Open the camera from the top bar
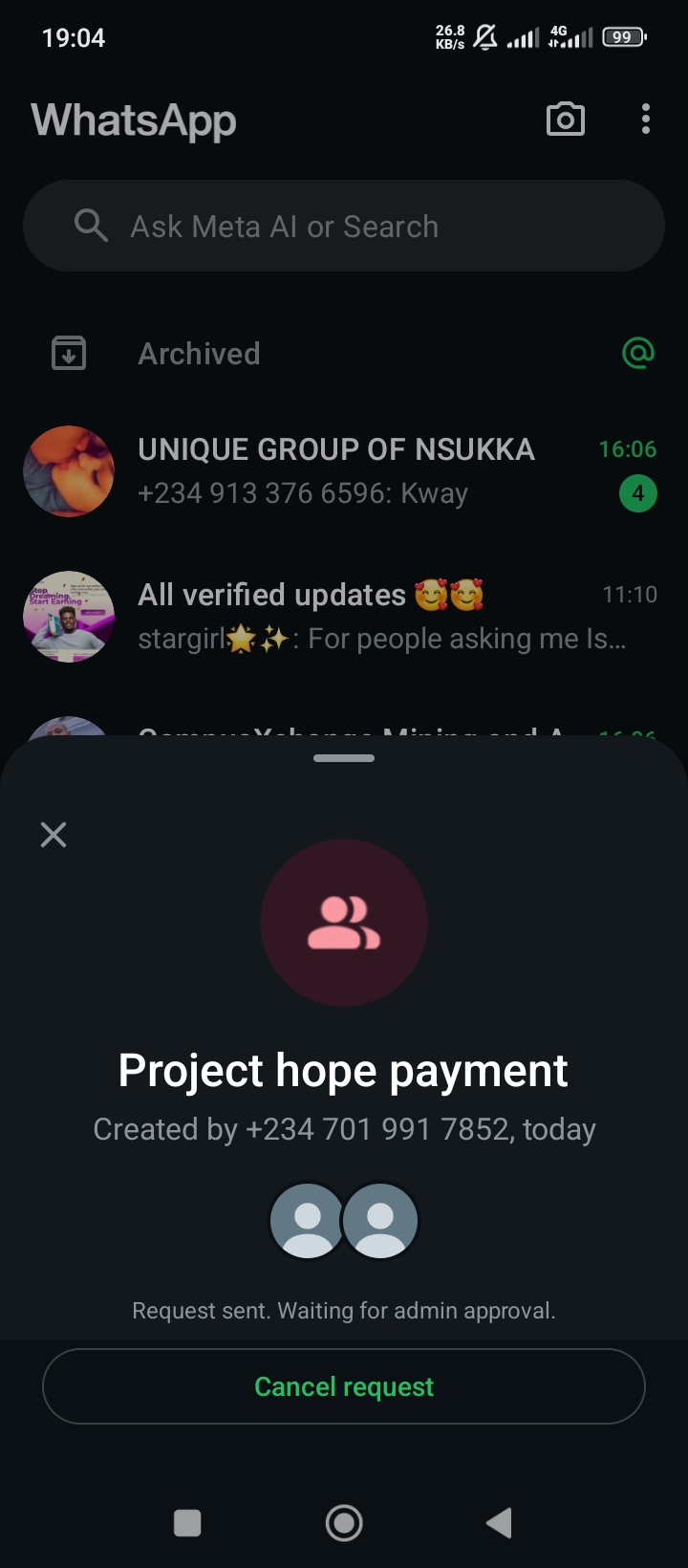 click(x=565, y=120)
